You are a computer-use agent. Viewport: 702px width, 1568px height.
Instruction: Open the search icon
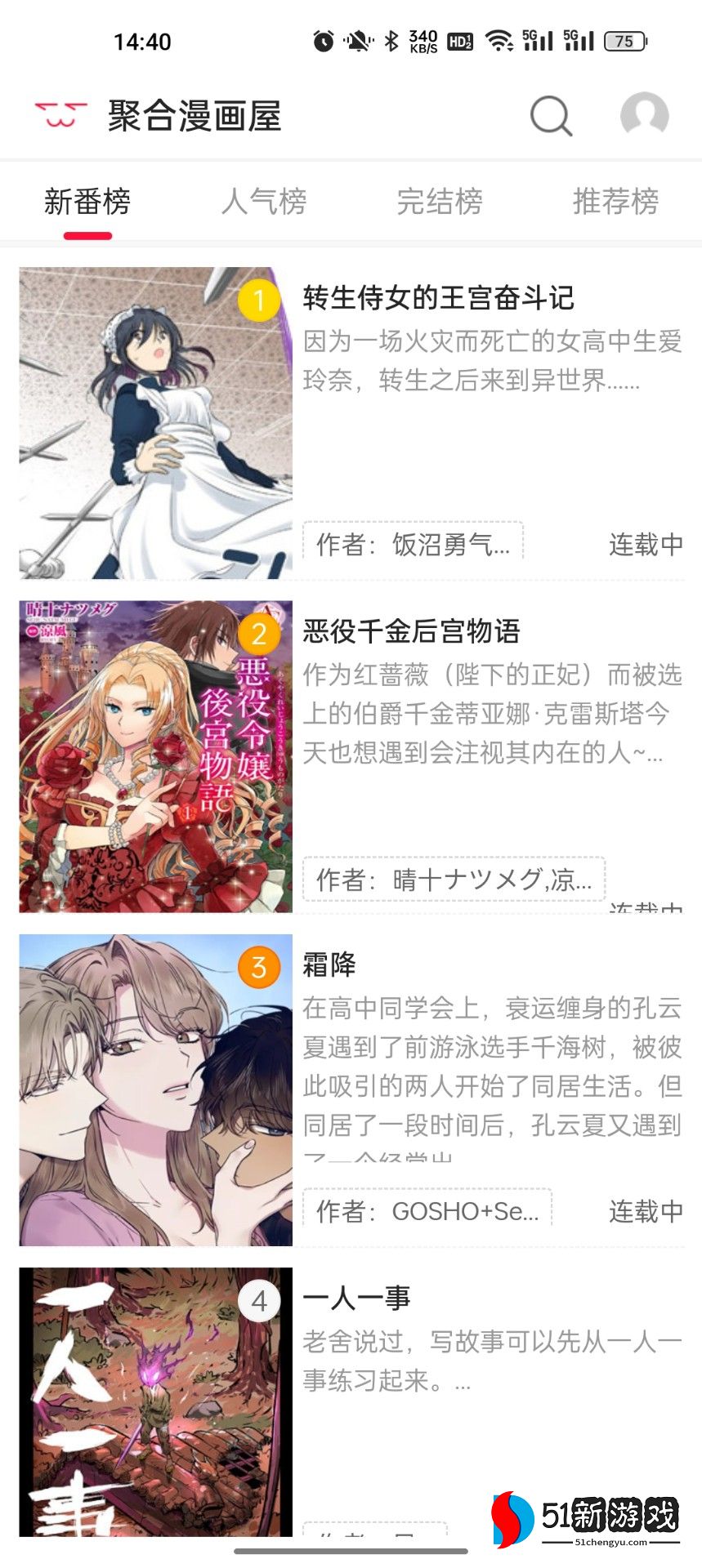click(551, 116)
